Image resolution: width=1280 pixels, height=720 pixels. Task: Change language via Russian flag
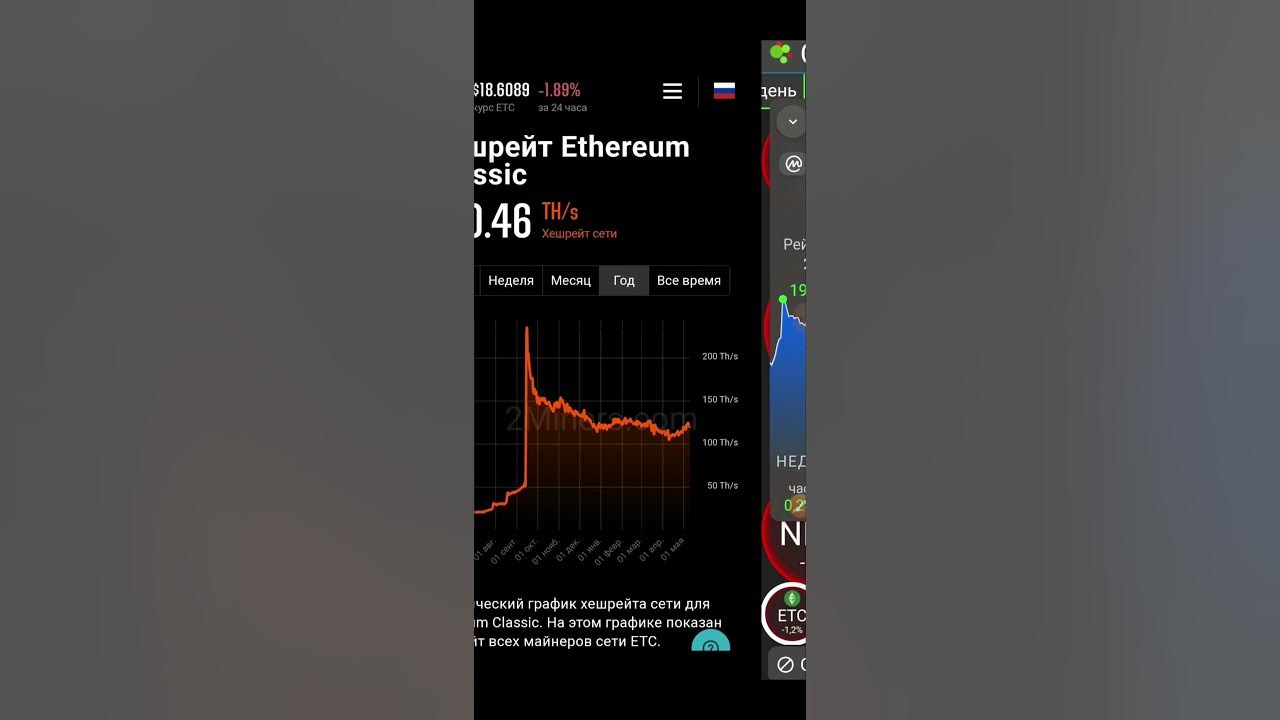pyautogui.click(x=724, y=91)
